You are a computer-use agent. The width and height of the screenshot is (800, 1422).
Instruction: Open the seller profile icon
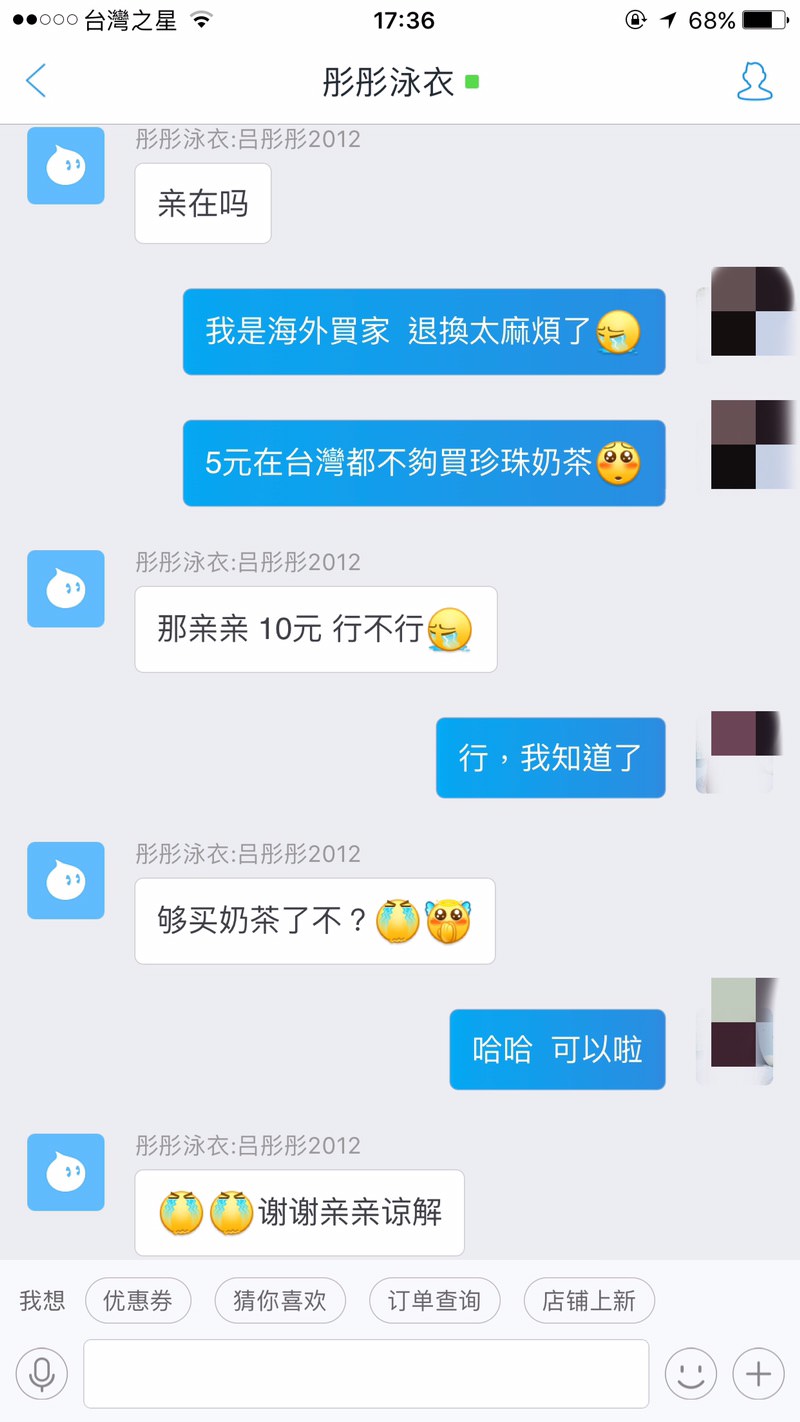[755, 81]
